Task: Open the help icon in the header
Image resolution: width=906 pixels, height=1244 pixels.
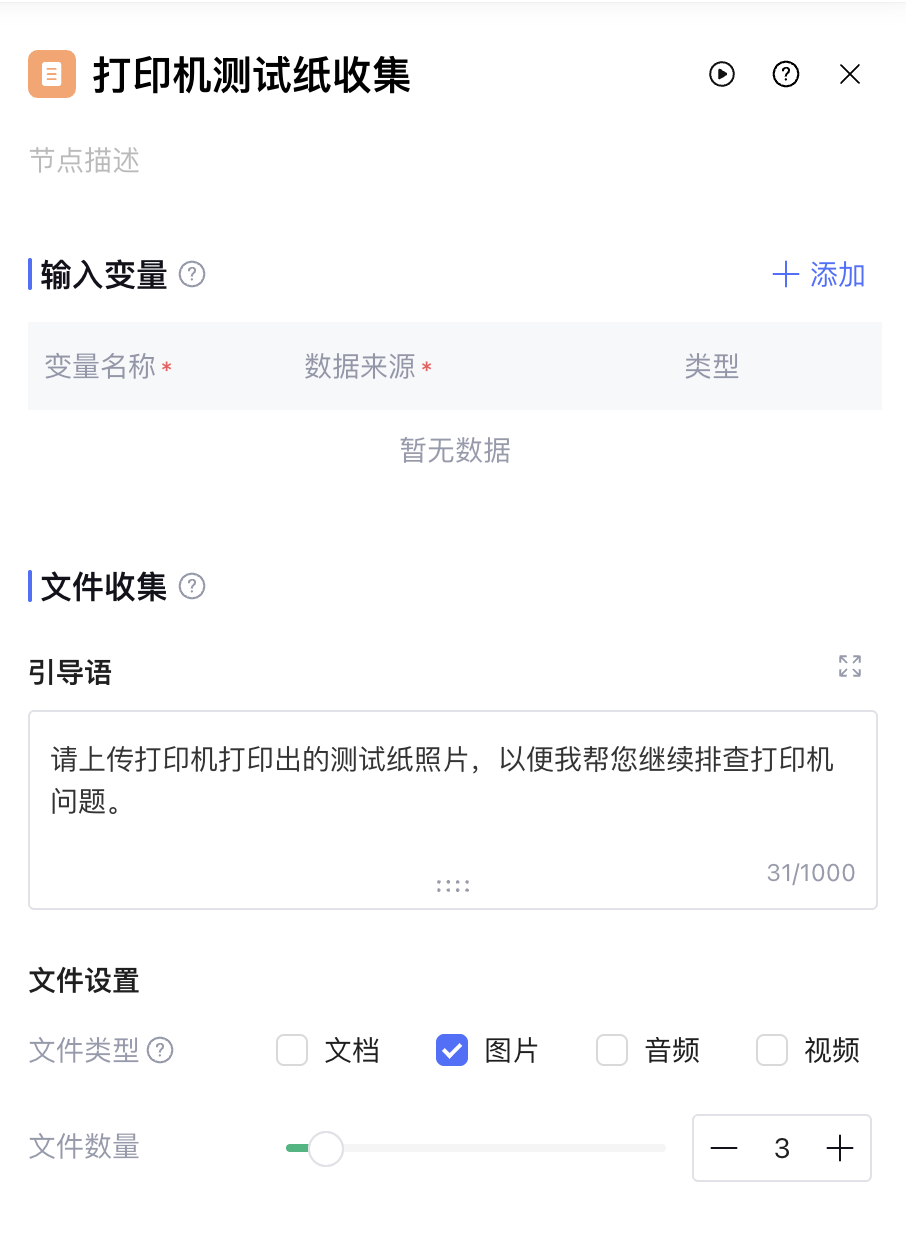Action: tap(786, 74)
